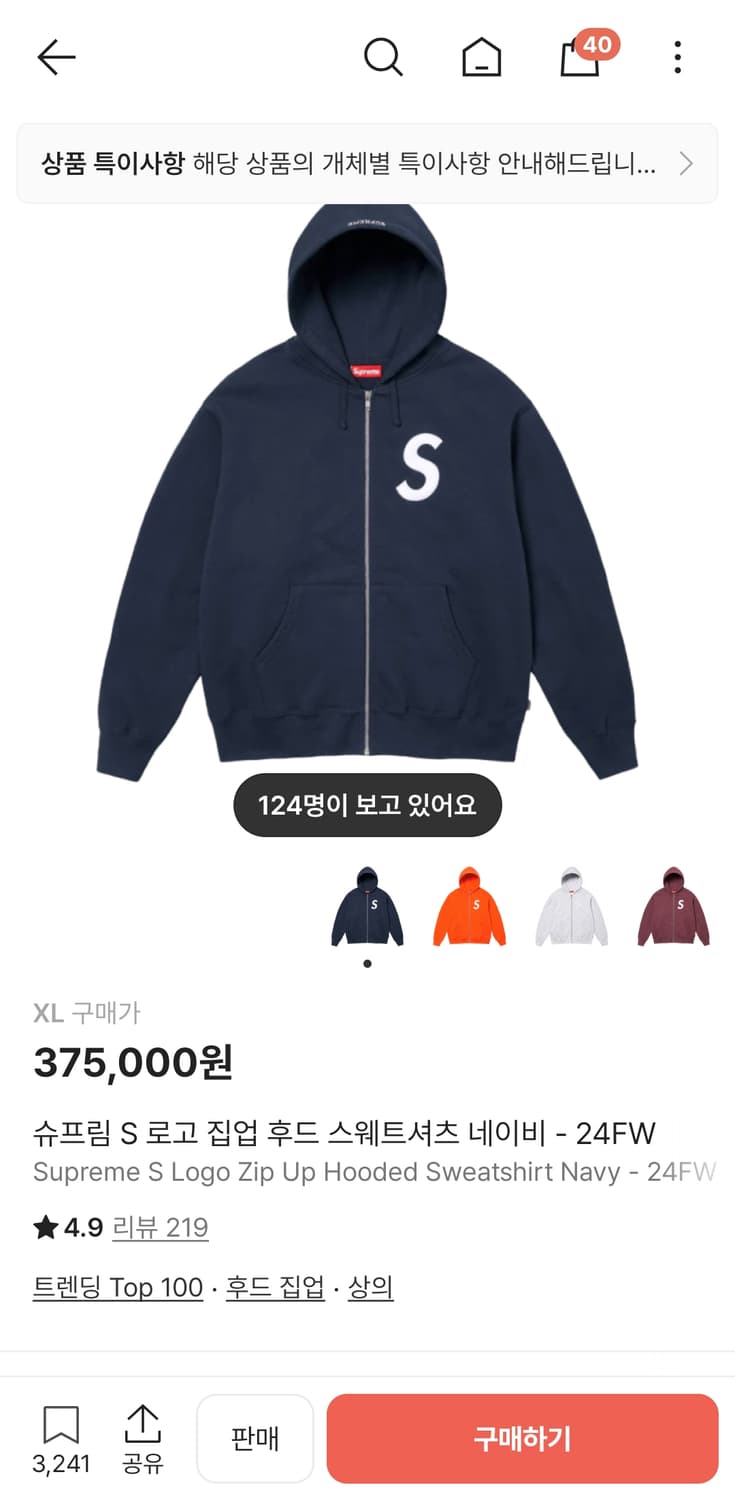Go to the home screen
The width and height of the screenshot is (735, 1500).
pos(481,57)
